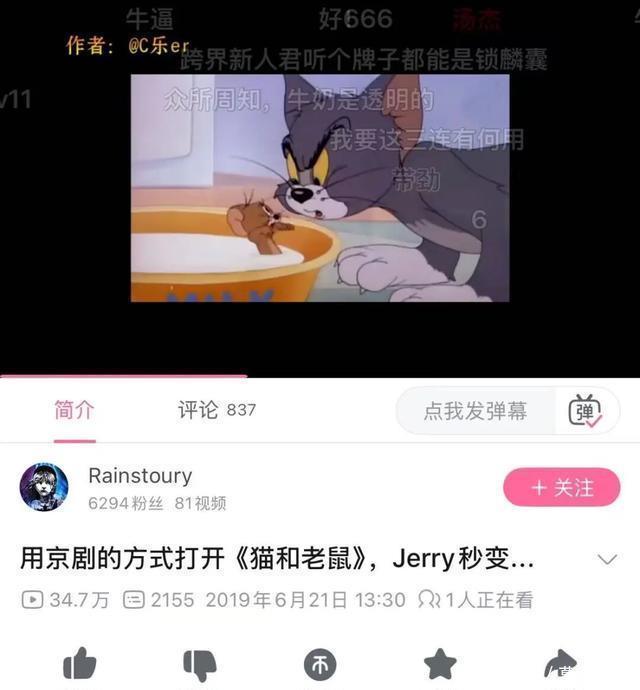This screenshot has height=690, width=640.
Task: Toggle the danmaku display icon
Action: pos(585,411)
